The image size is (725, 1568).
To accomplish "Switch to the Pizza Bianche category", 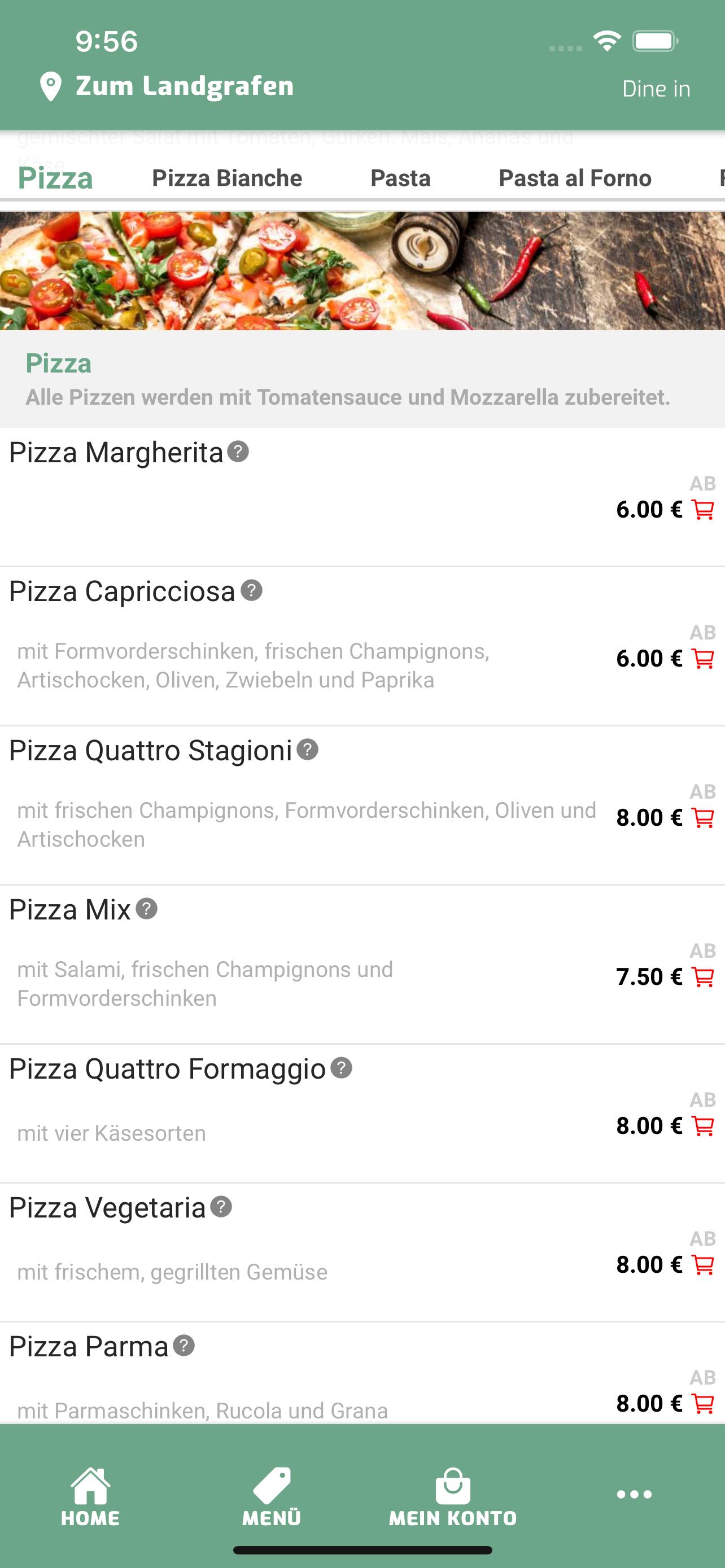I will pyautogui.click(x=227, y=178).
